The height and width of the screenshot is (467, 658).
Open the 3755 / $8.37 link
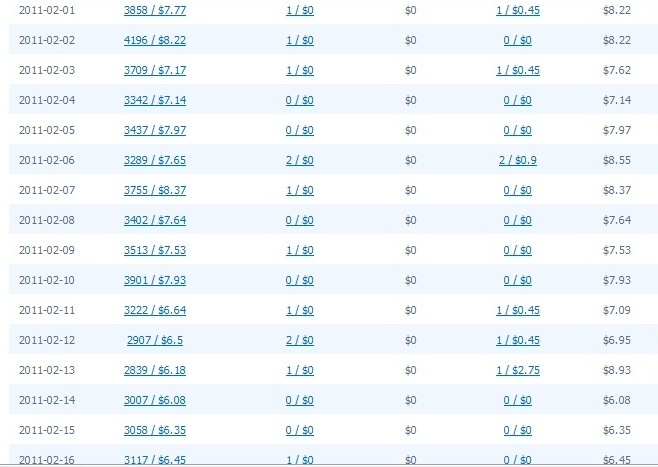tap(154, 192)
